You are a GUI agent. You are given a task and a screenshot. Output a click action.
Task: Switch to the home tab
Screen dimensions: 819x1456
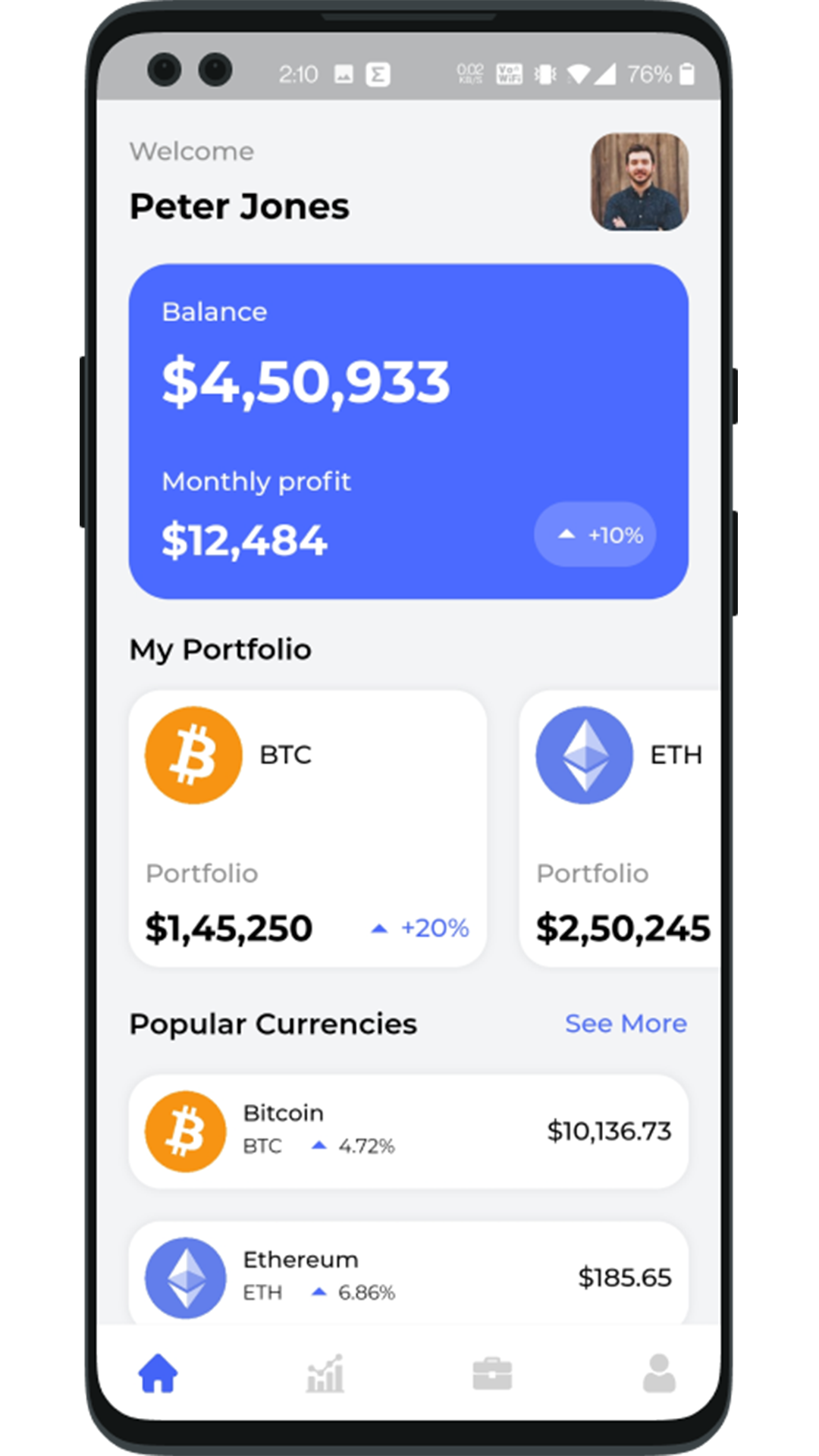coord(158,1373)
